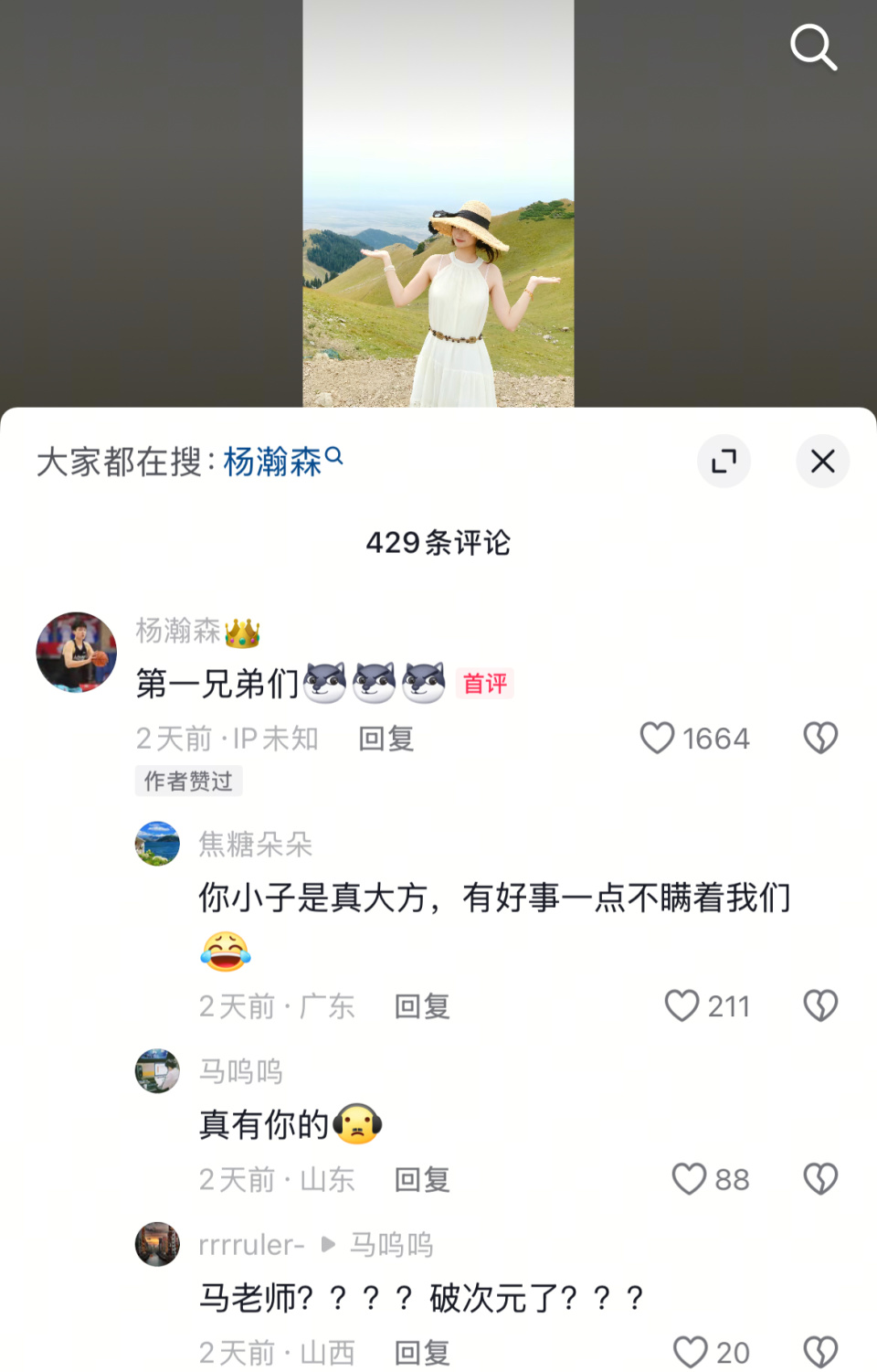This screenshot has width=877, height=1372.
Task: Dislike 焦糖朵朵's comment with broken heart icon
Action: click(819, 1005)
